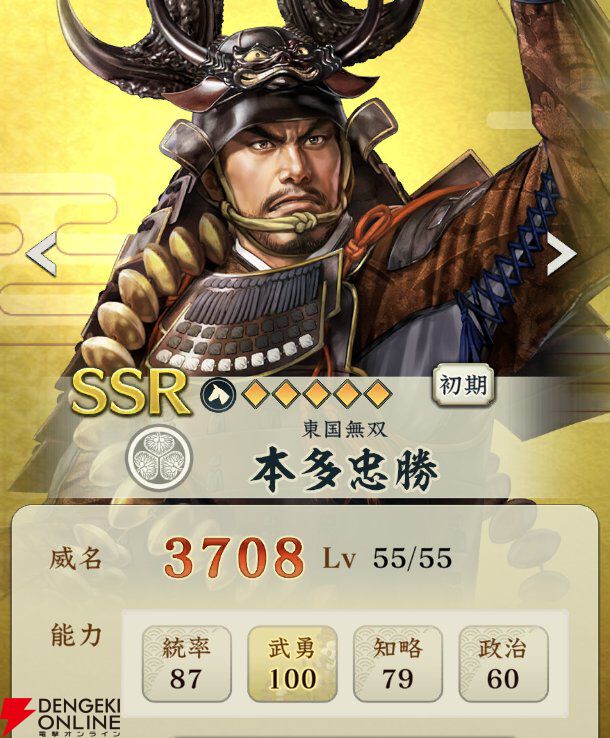Tap the 初期 button
Screen dimensions: 610x738
tap(463, 386)
